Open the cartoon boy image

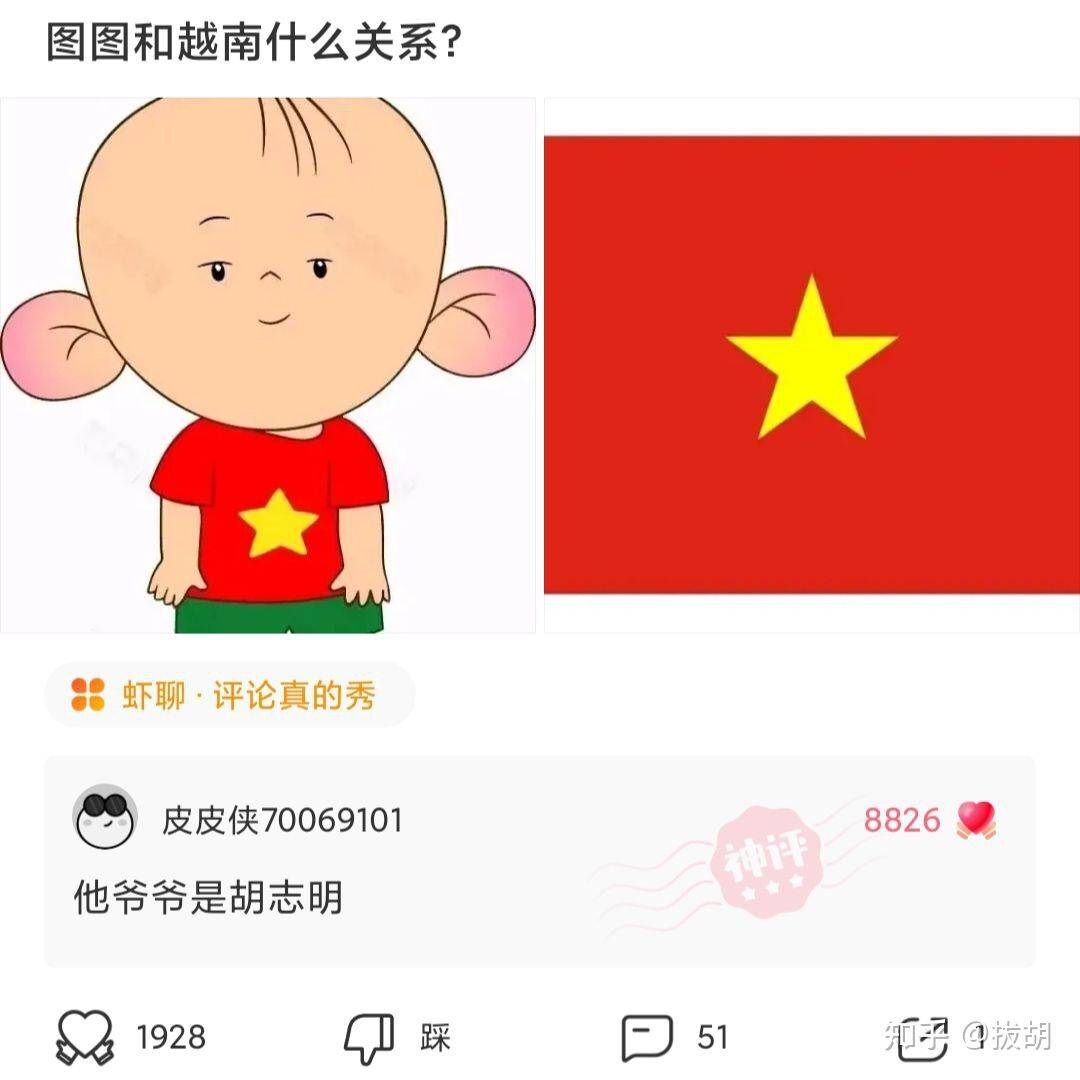(x=268, y=365)
